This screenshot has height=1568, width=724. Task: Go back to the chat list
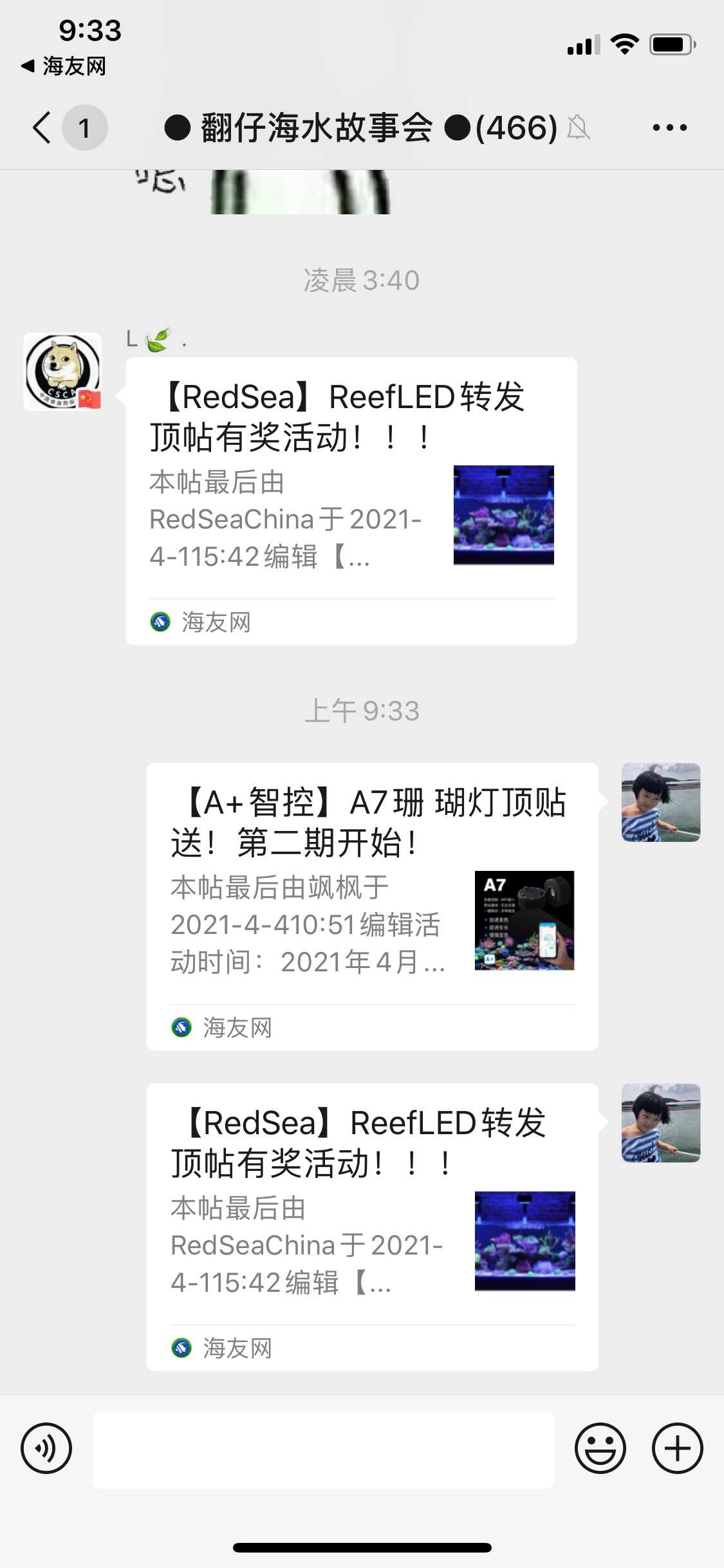point(42,127)
